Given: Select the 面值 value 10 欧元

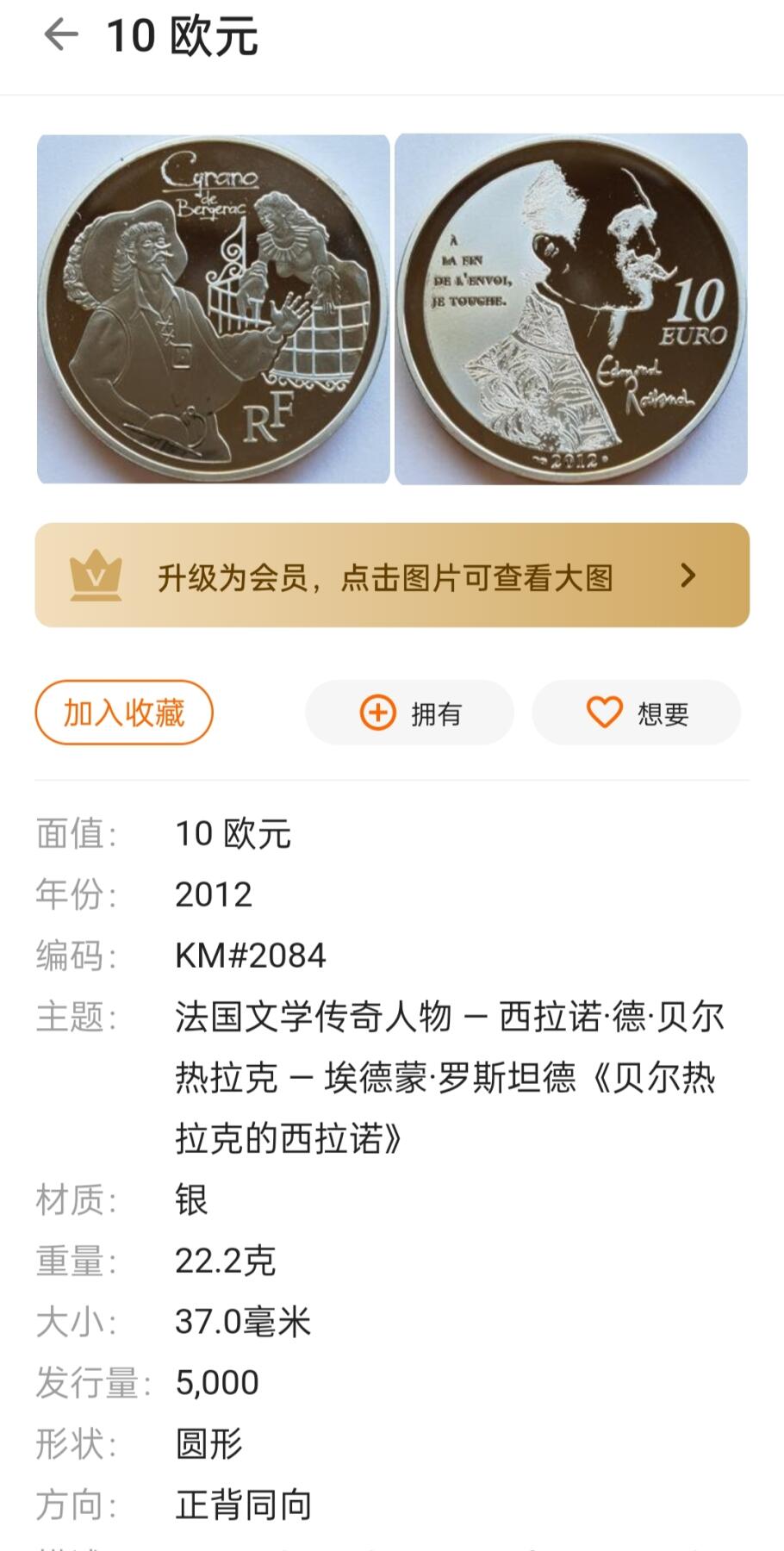Looking at the screenshot, I should [234, 833].
